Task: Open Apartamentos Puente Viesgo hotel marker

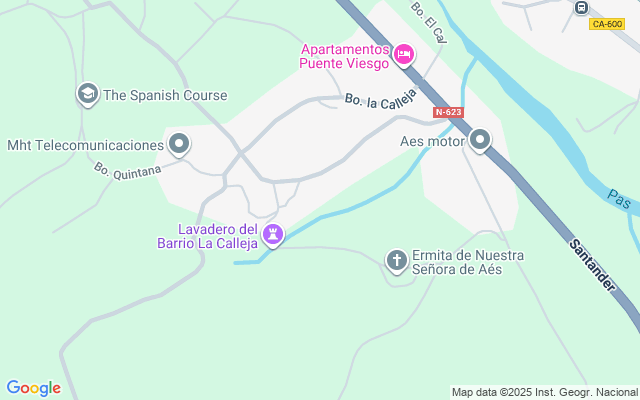Action: click(404, 55)
